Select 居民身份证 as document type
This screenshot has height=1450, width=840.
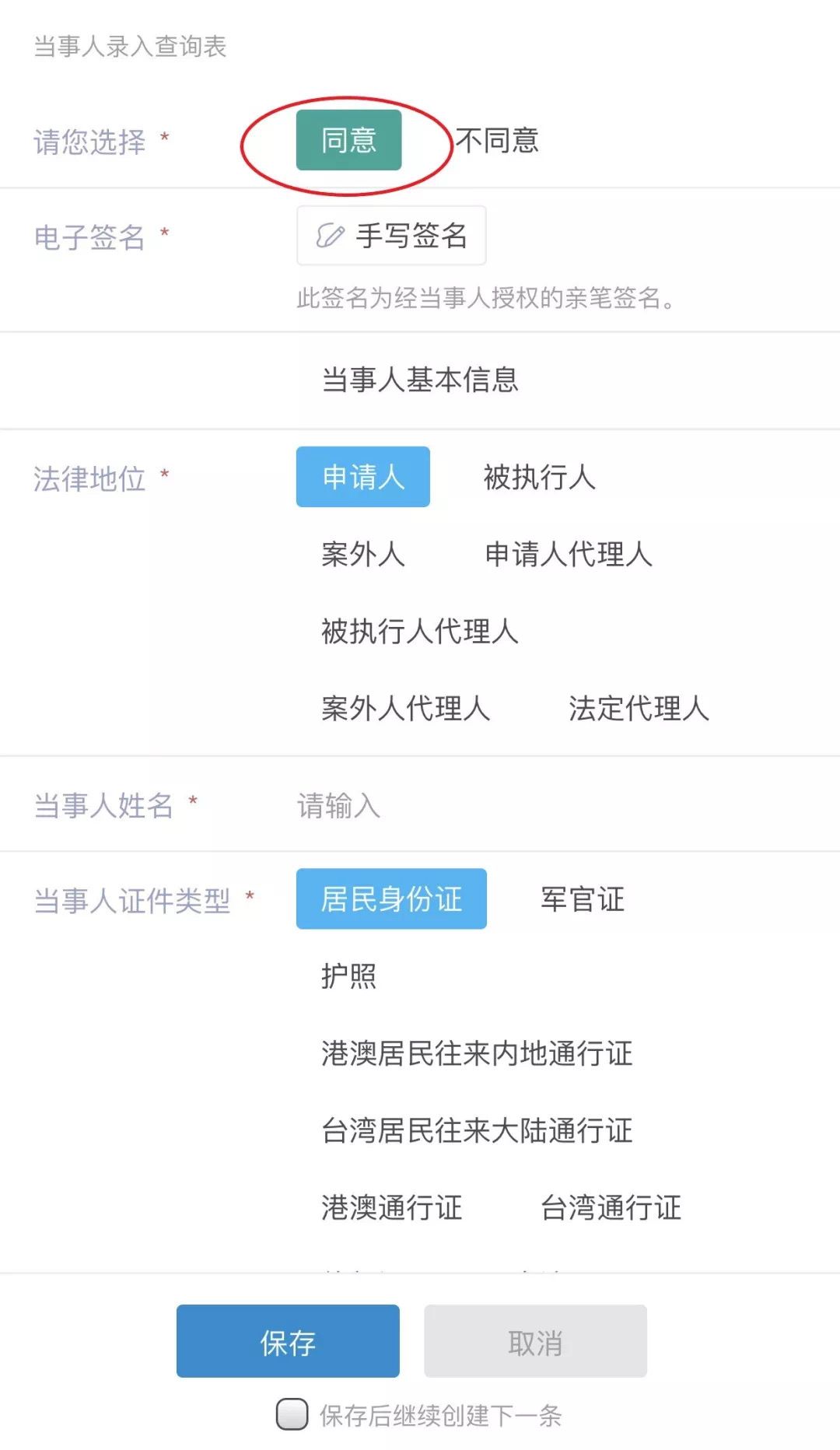tap(390, 898)
